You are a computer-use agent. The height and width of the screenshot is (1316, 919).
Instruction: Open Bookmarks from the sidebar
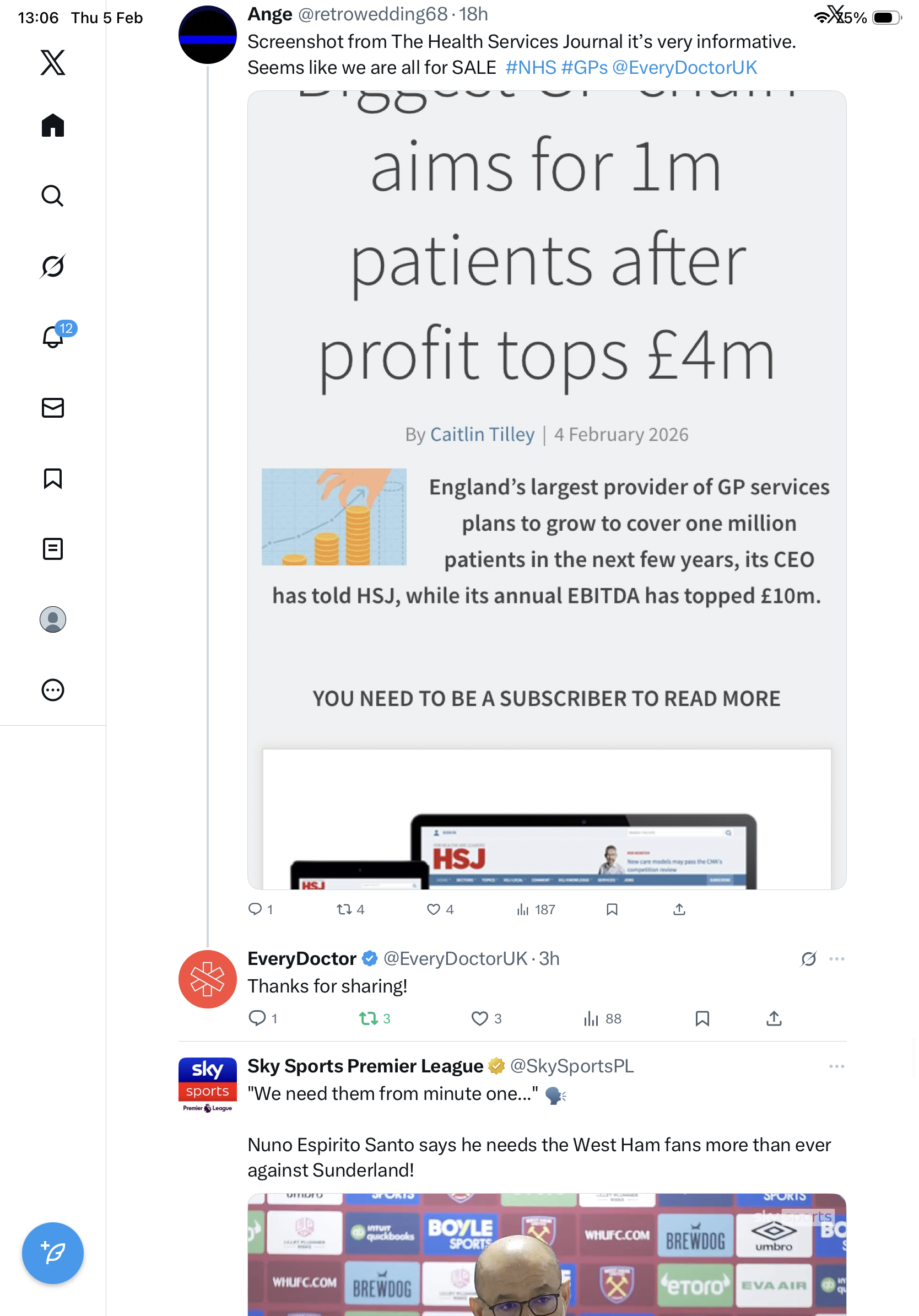[x=53, y=478]
